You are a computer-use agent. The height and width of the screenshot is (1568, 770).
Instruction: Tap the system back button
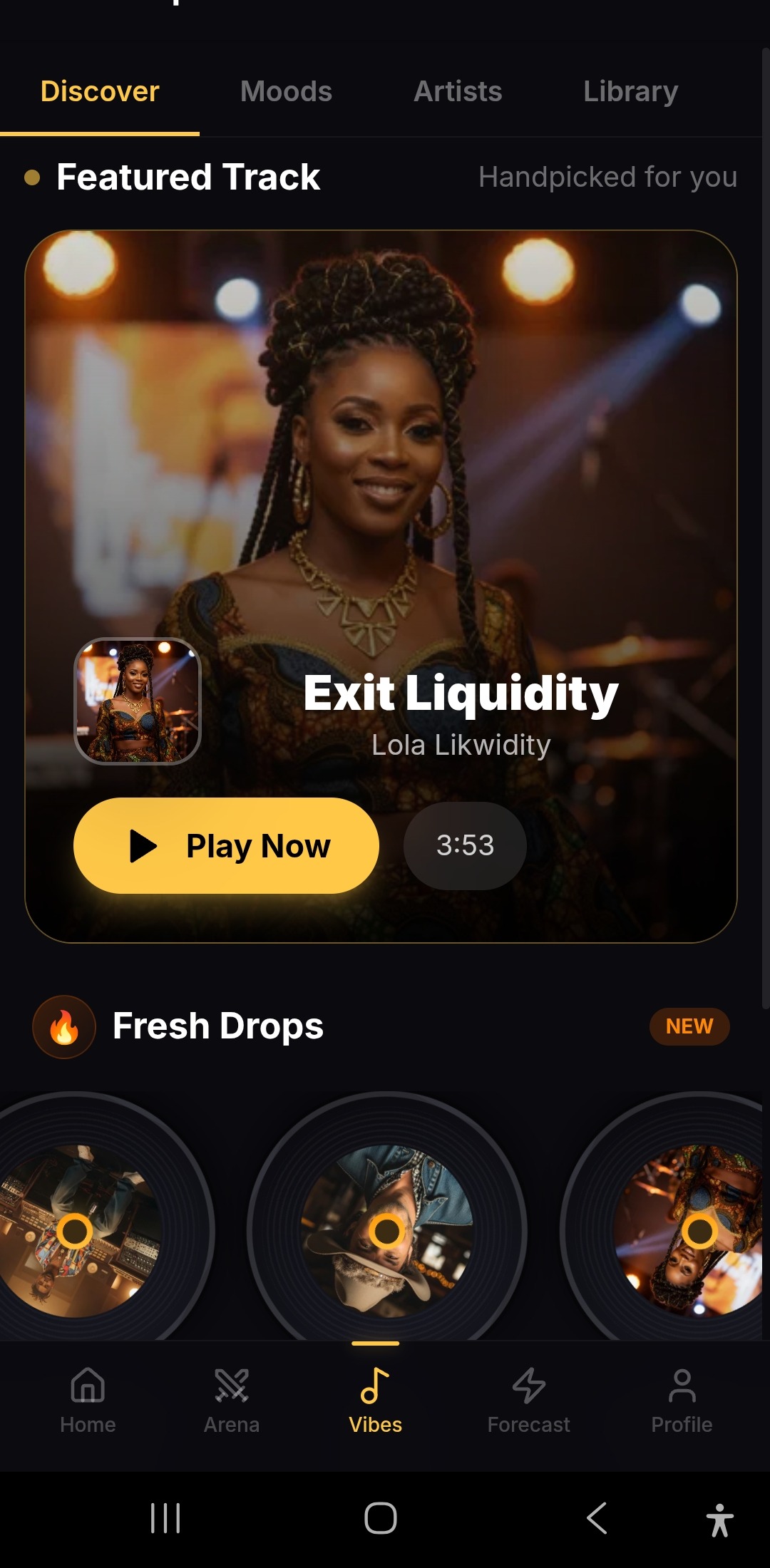coord(597,1518)
